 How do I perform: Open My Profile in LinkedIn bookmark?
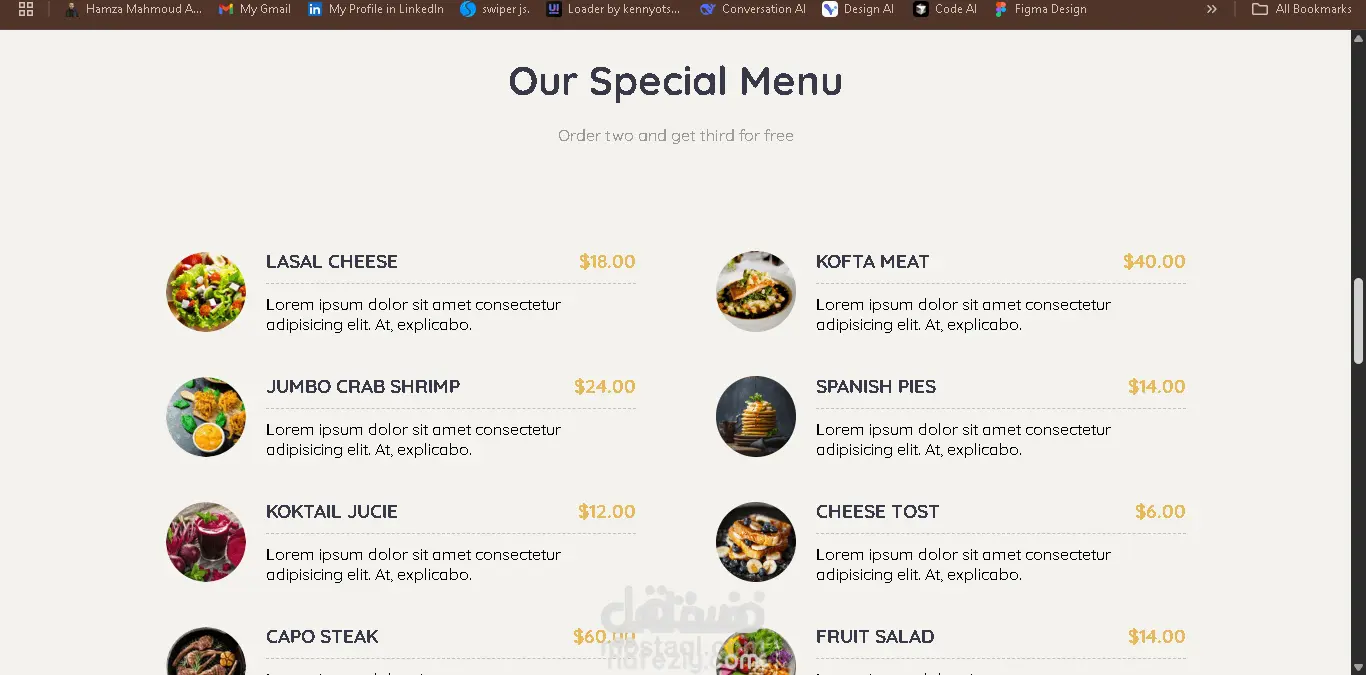(376, 9)
